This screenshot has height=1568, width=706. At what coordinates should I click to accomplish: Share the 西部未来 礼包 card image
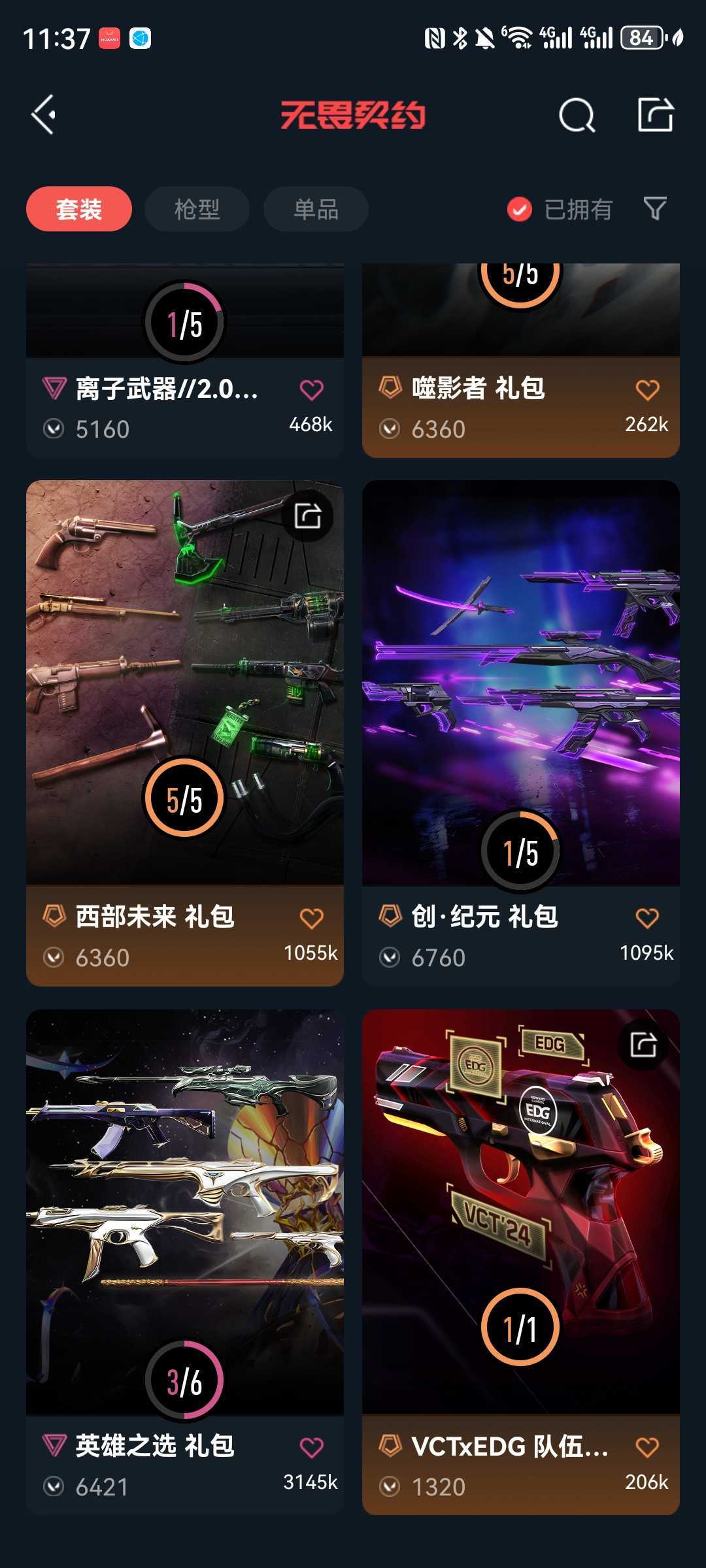[x=308, y=516]
